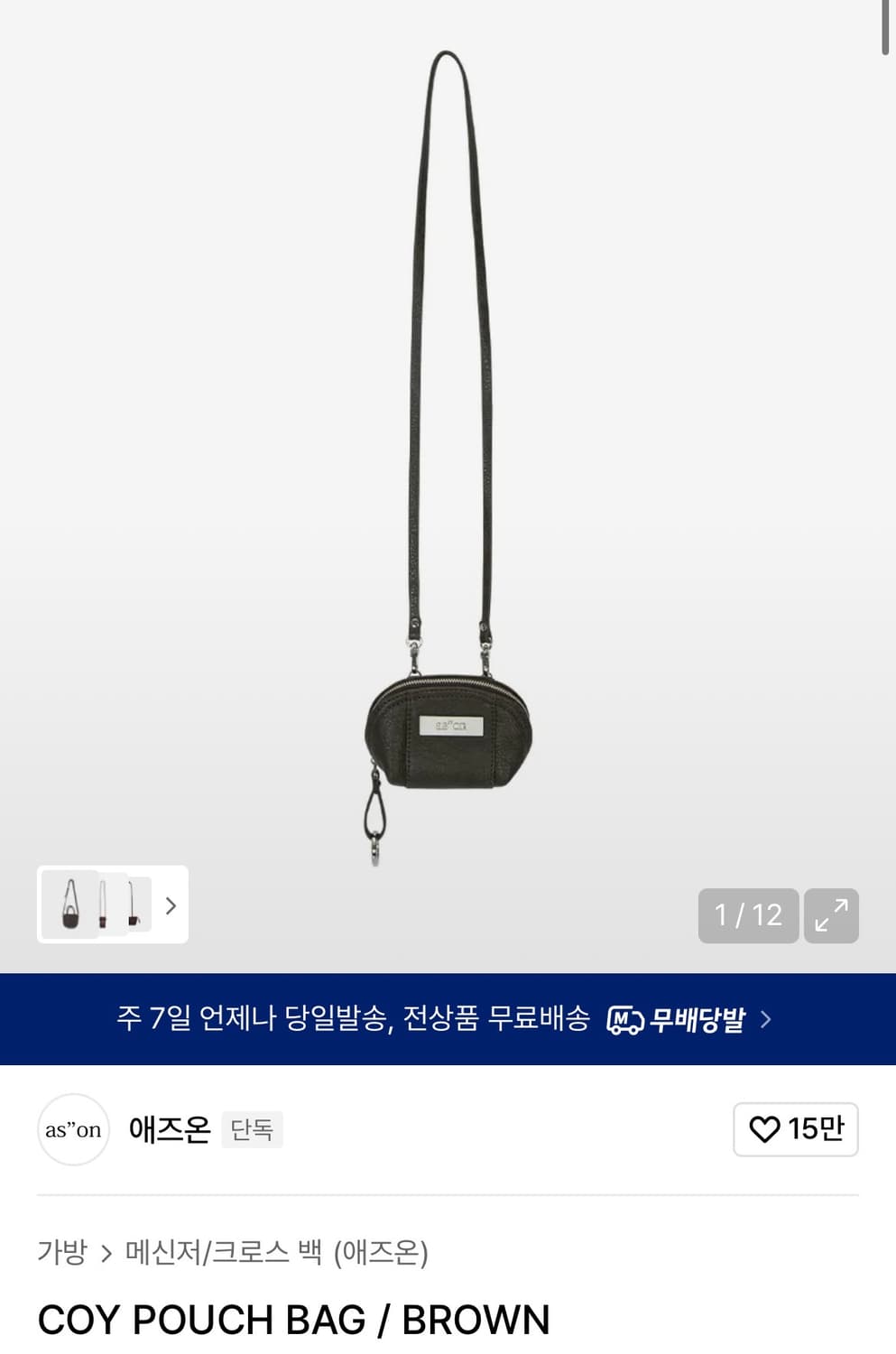The image size is (896, 1354).
Task: Enable favorite on the seller's like button
Action: [796, 1129]
